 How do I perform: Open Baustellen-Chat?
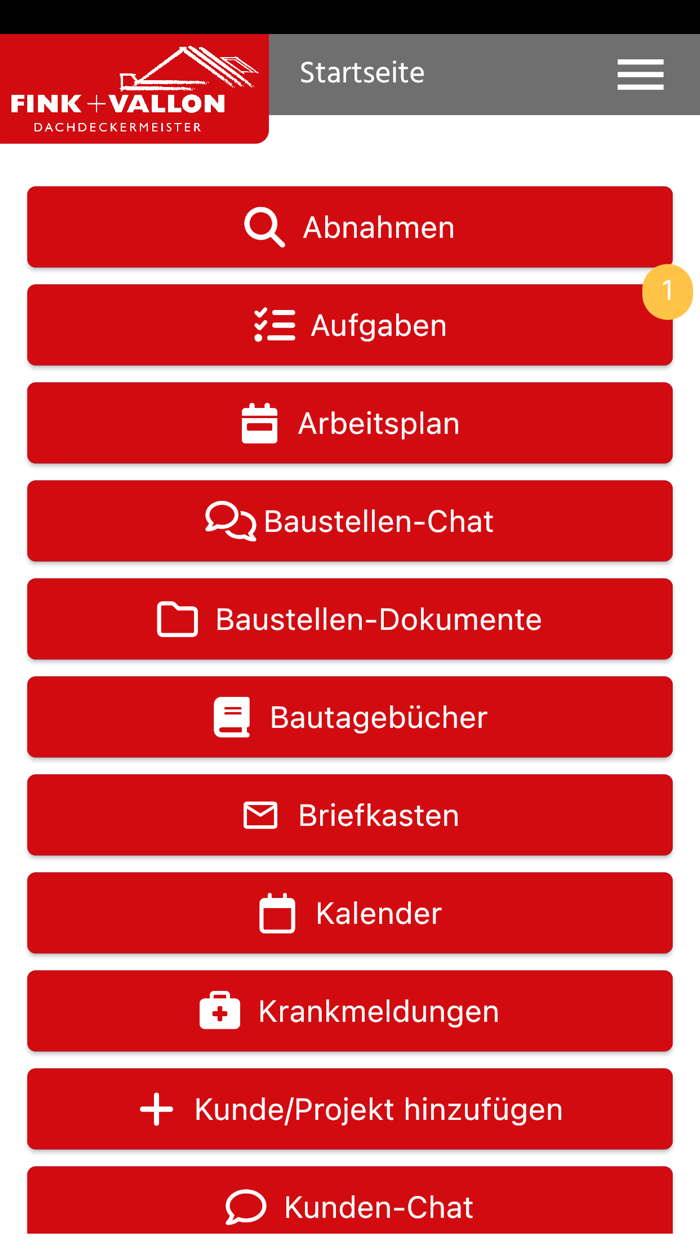(x=350, y=521)
